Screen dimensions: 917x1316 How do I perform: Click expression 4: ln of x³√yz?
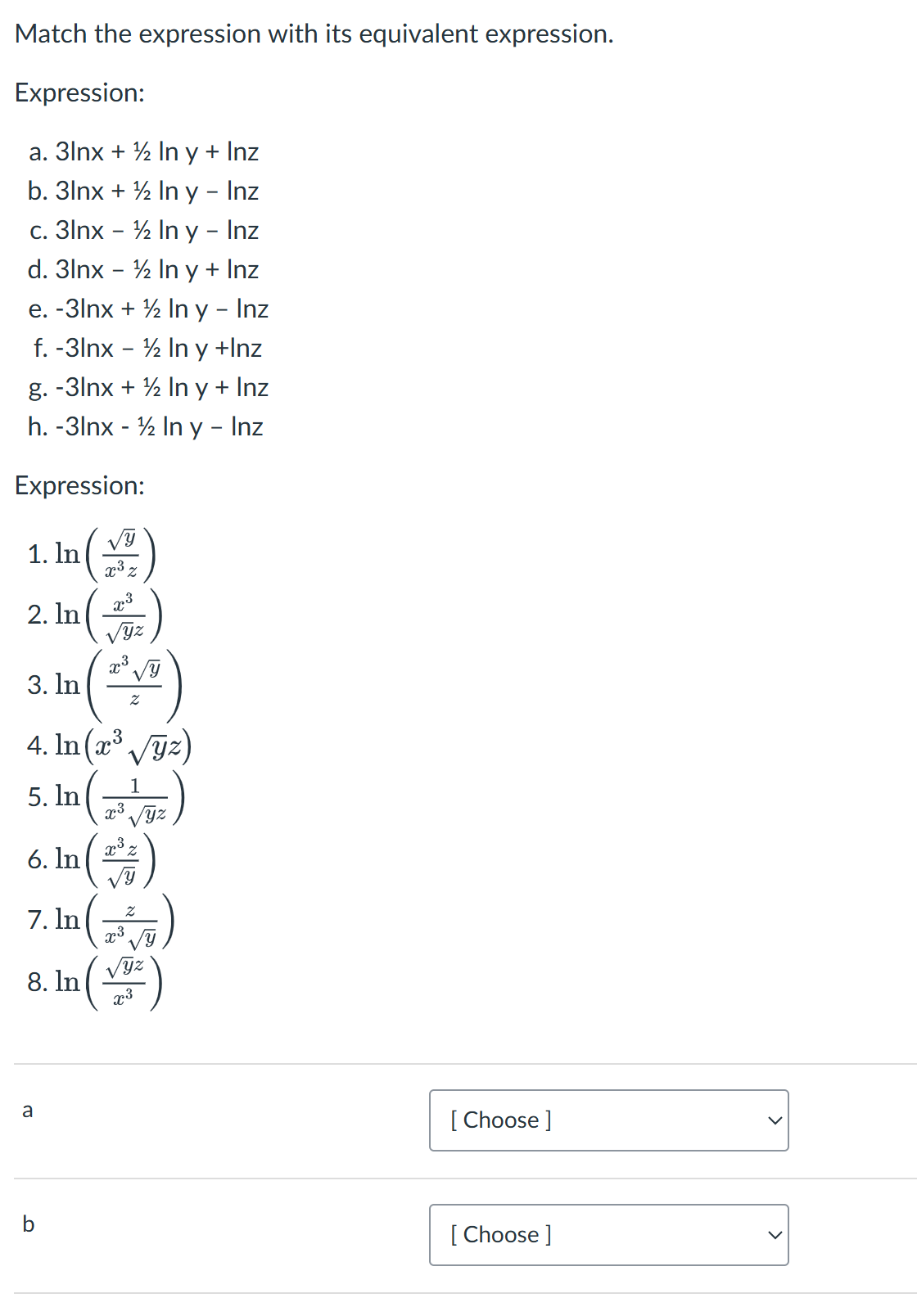[x=106, y=745]
